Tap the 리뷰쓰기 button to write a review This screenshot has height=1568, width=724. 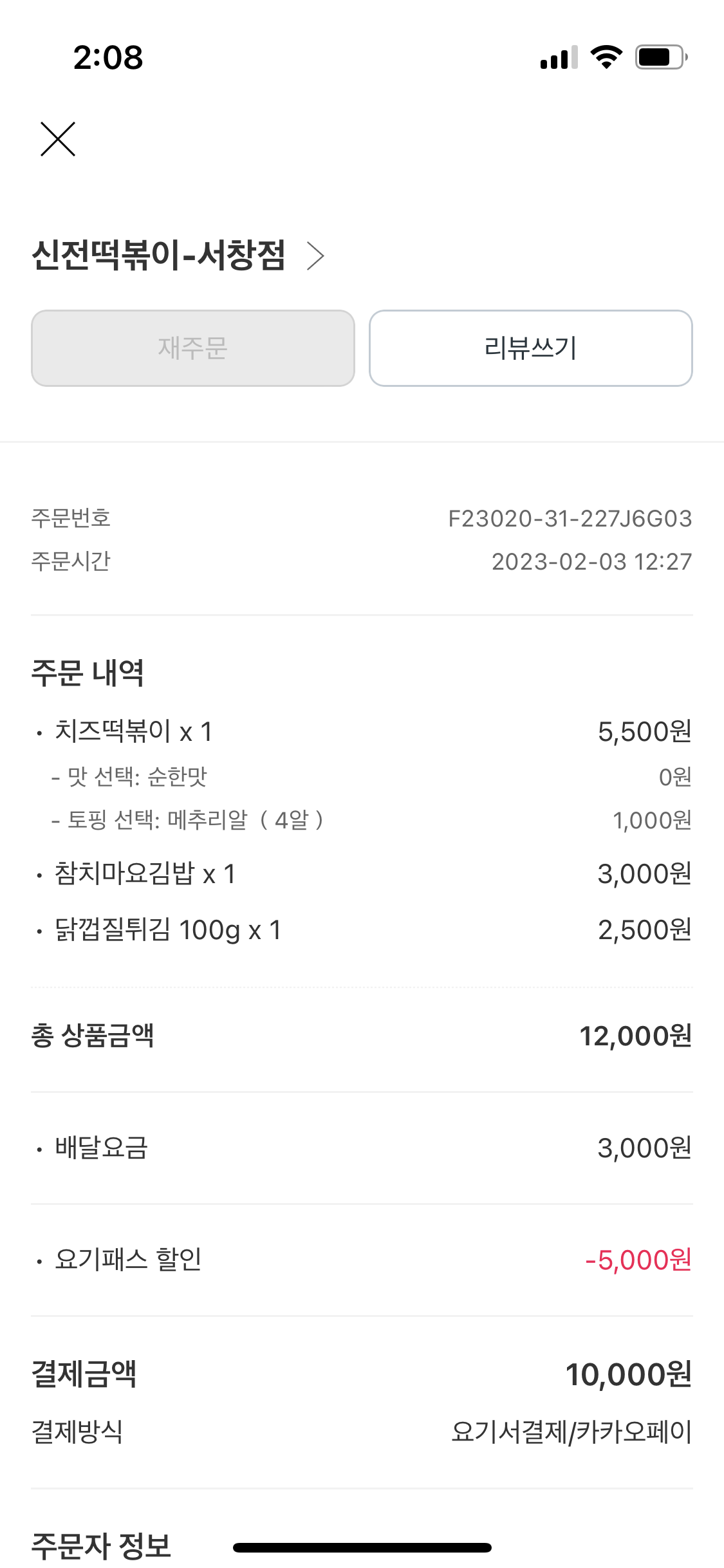pos(530,348)
